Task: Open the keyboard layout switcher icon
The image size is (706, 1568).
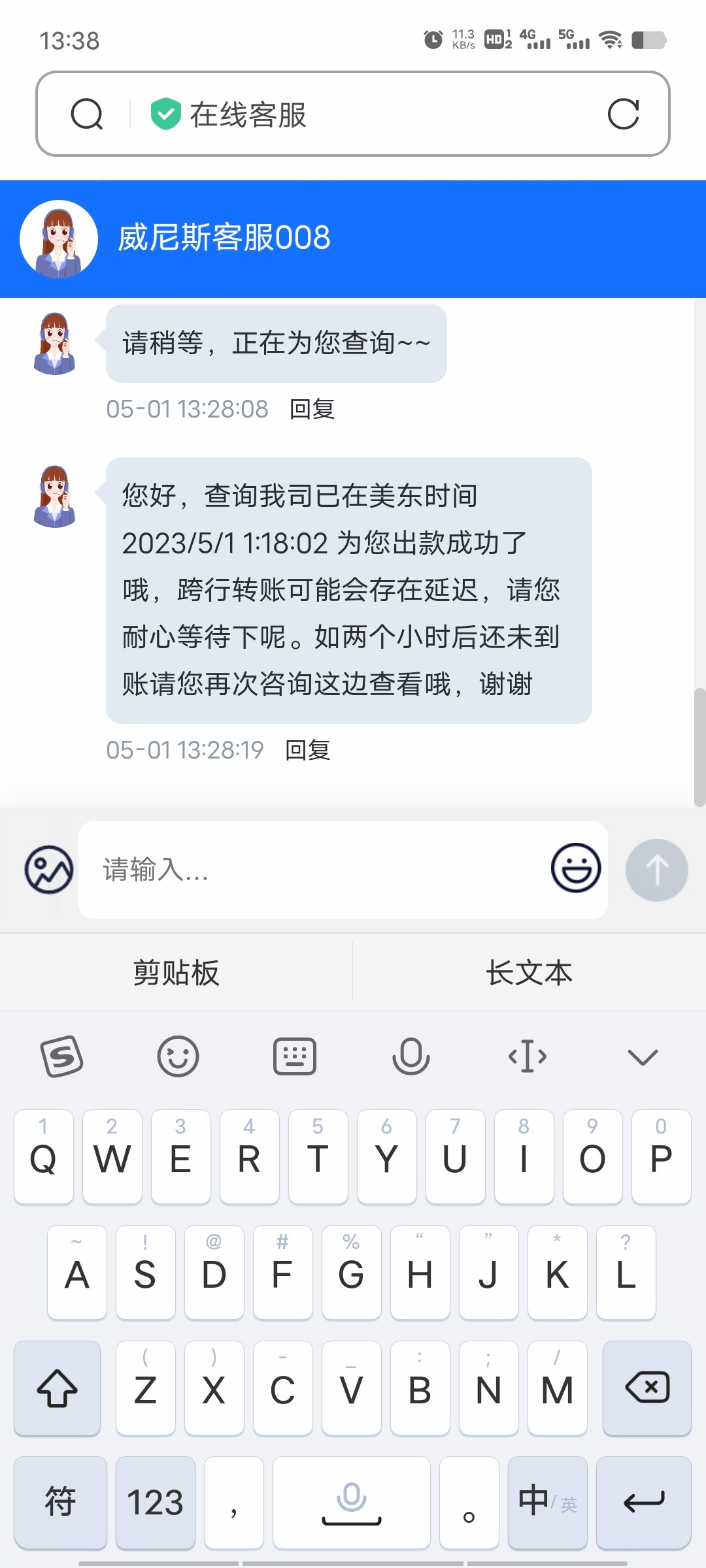Action: click(x=294, y=1056)
